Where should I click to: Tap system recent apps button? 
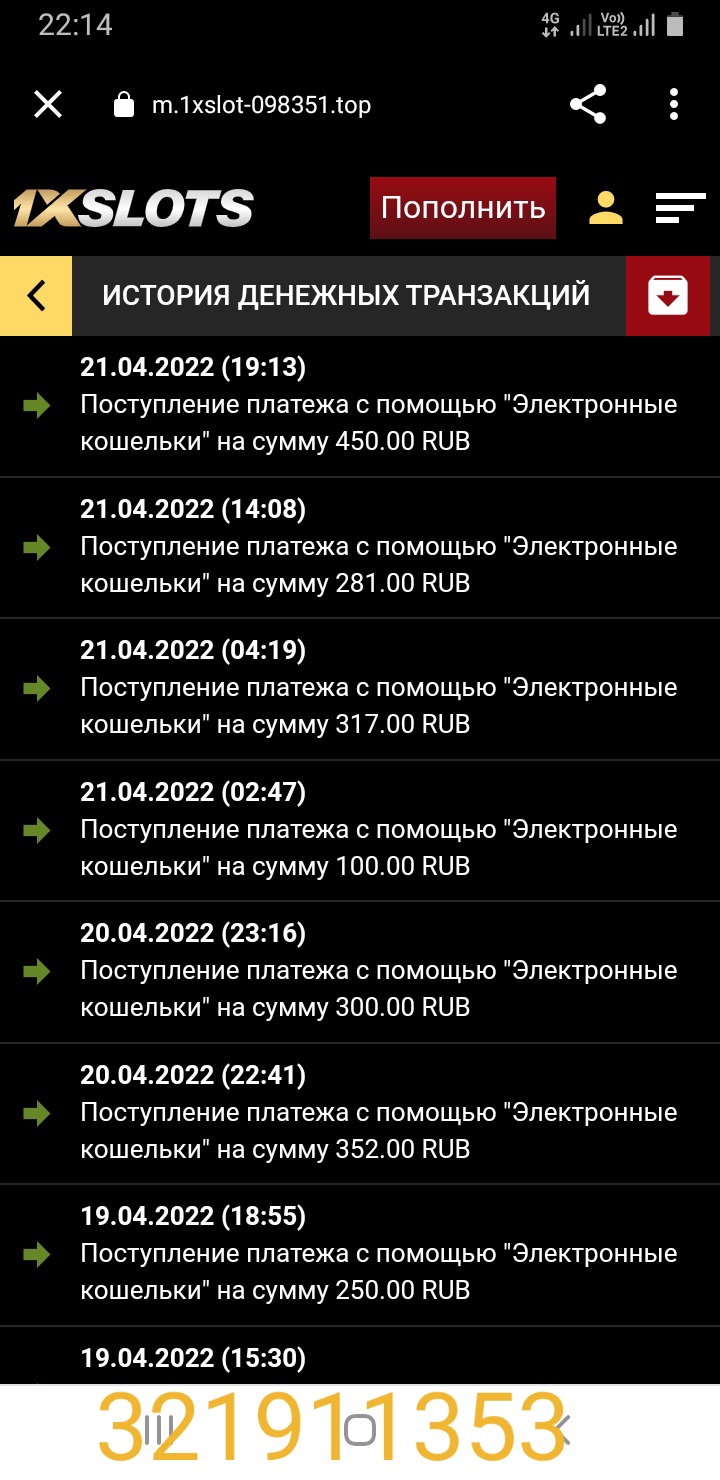point(160,1430)
